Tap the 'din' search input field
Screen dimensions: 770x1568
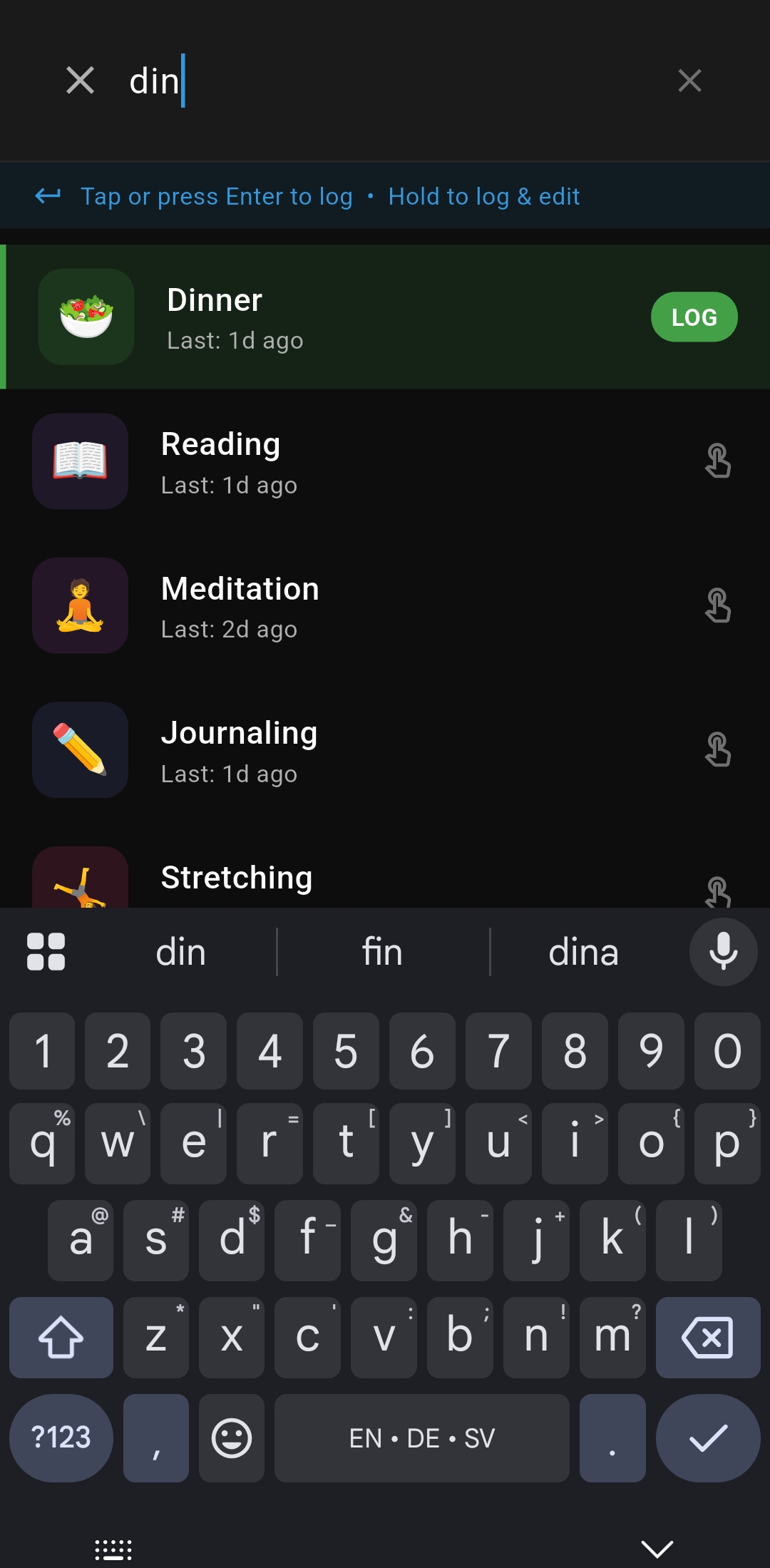pyautogui.click(x=285, y=81)
